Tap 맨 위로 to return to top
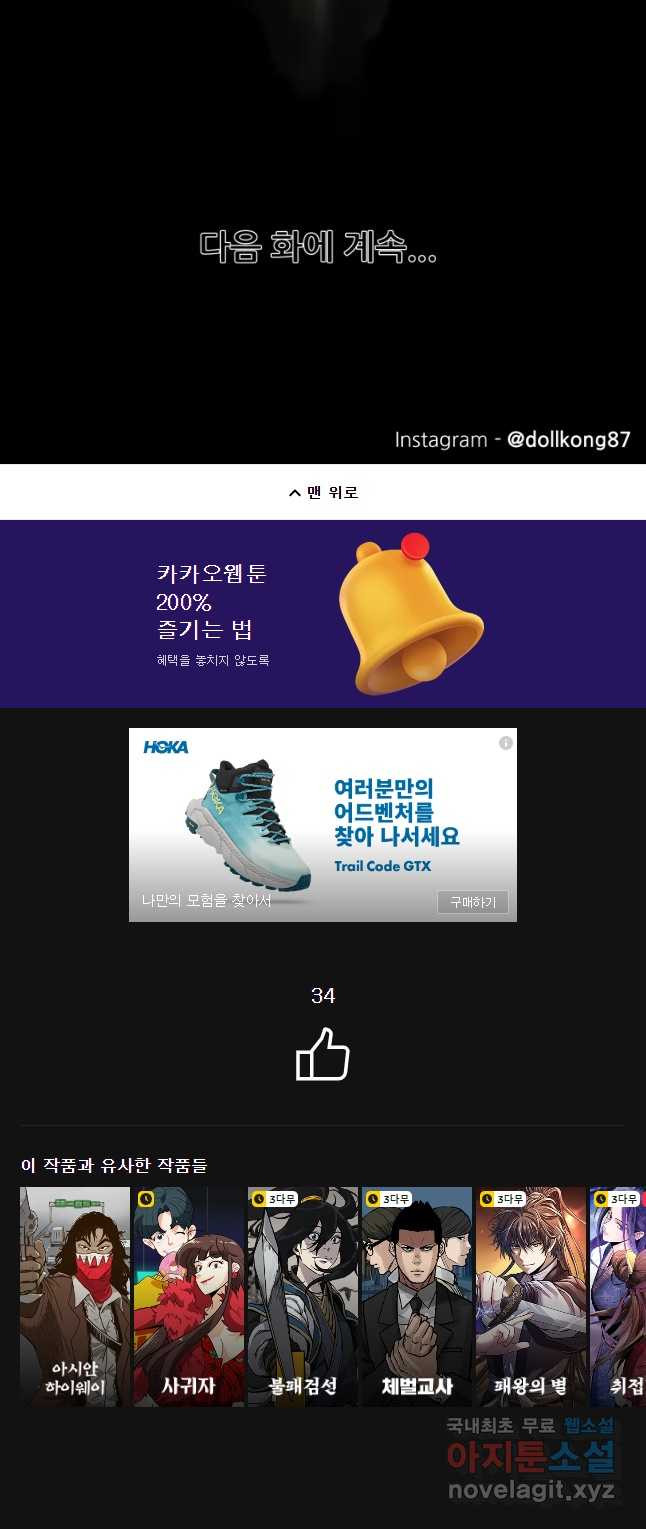Screen dimensions: 646x1529 click(323, 492)
